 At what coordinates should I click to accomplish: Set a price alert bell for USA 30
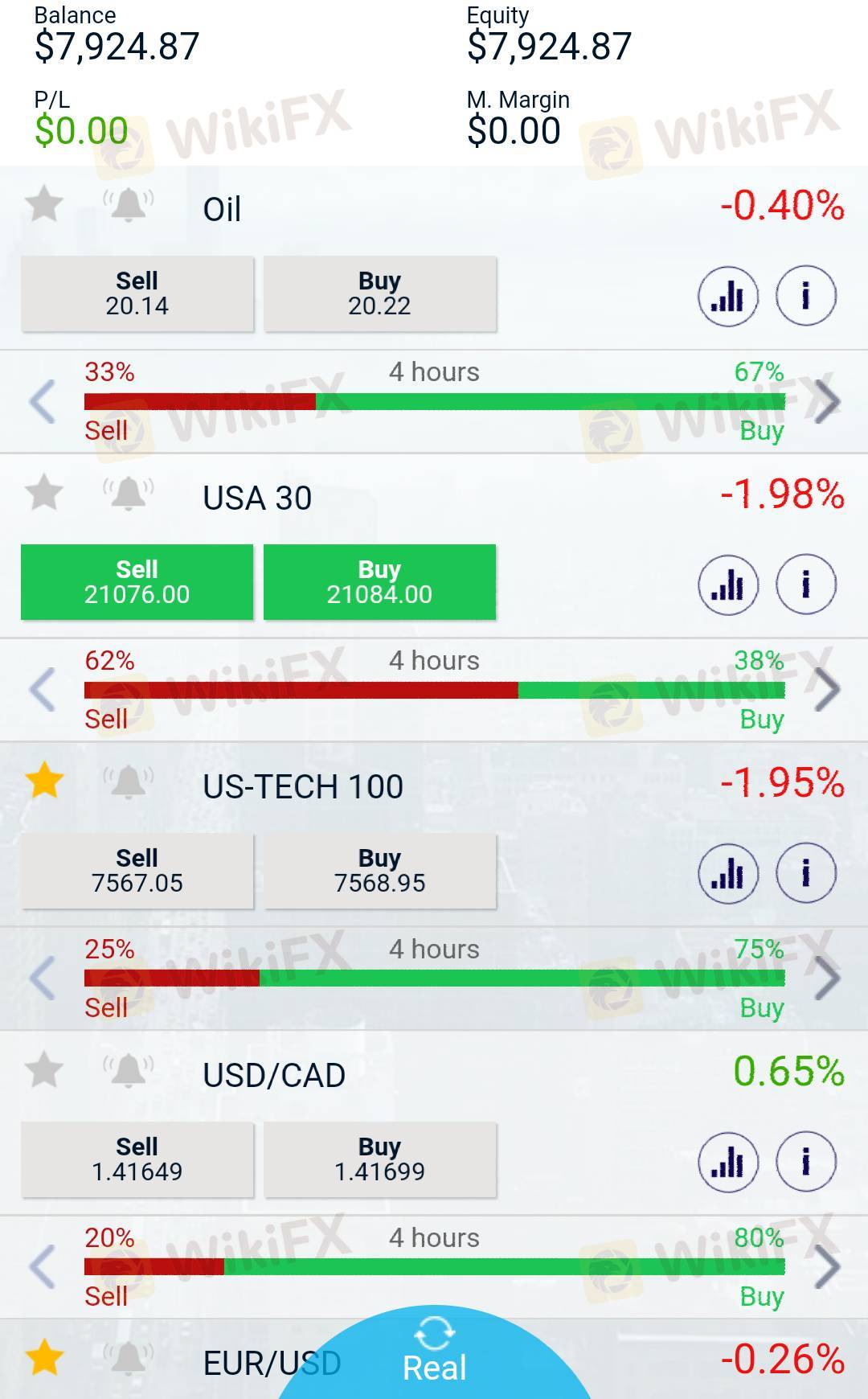(129, 493)
